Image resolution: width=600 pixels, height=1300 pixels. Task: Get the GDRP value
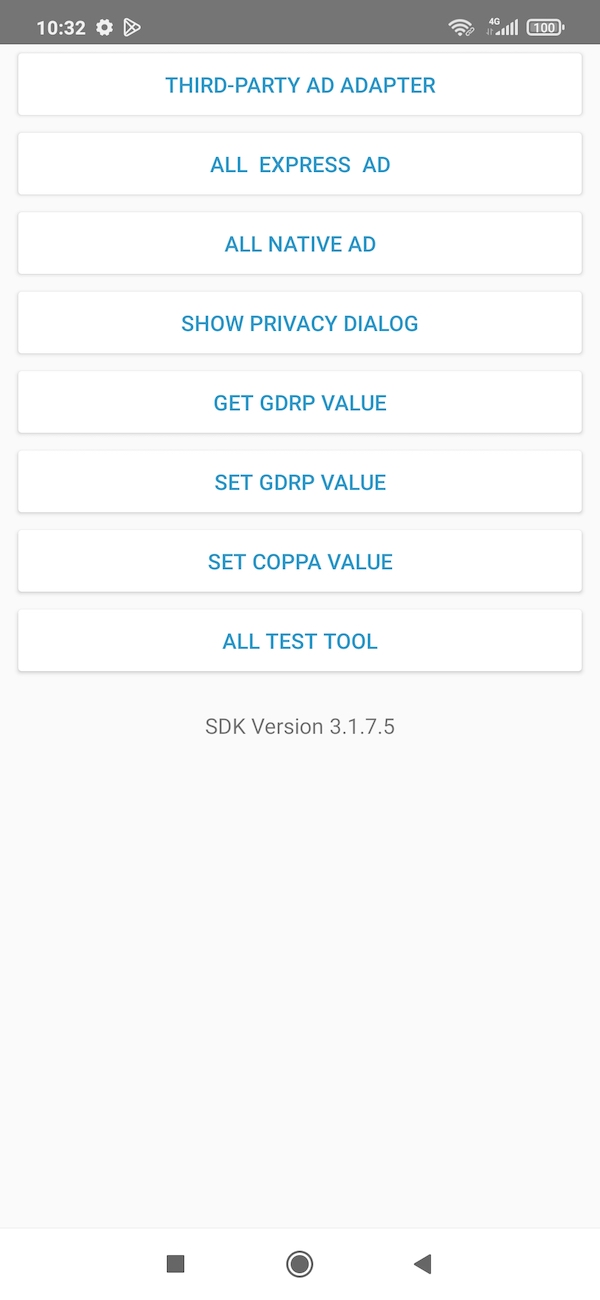(x=300, y=402)
